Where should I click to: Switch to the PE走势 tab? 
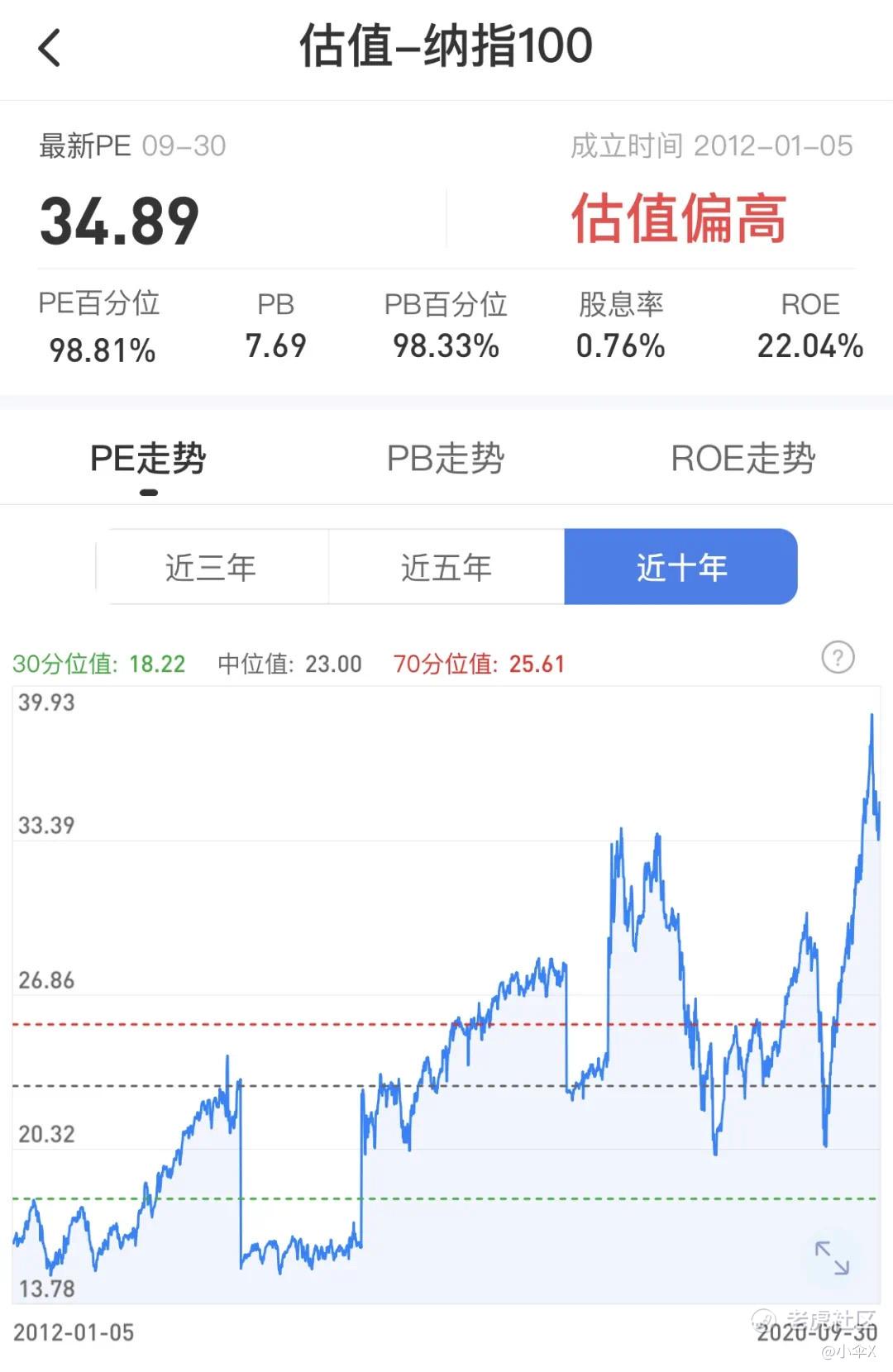point(148,459)
